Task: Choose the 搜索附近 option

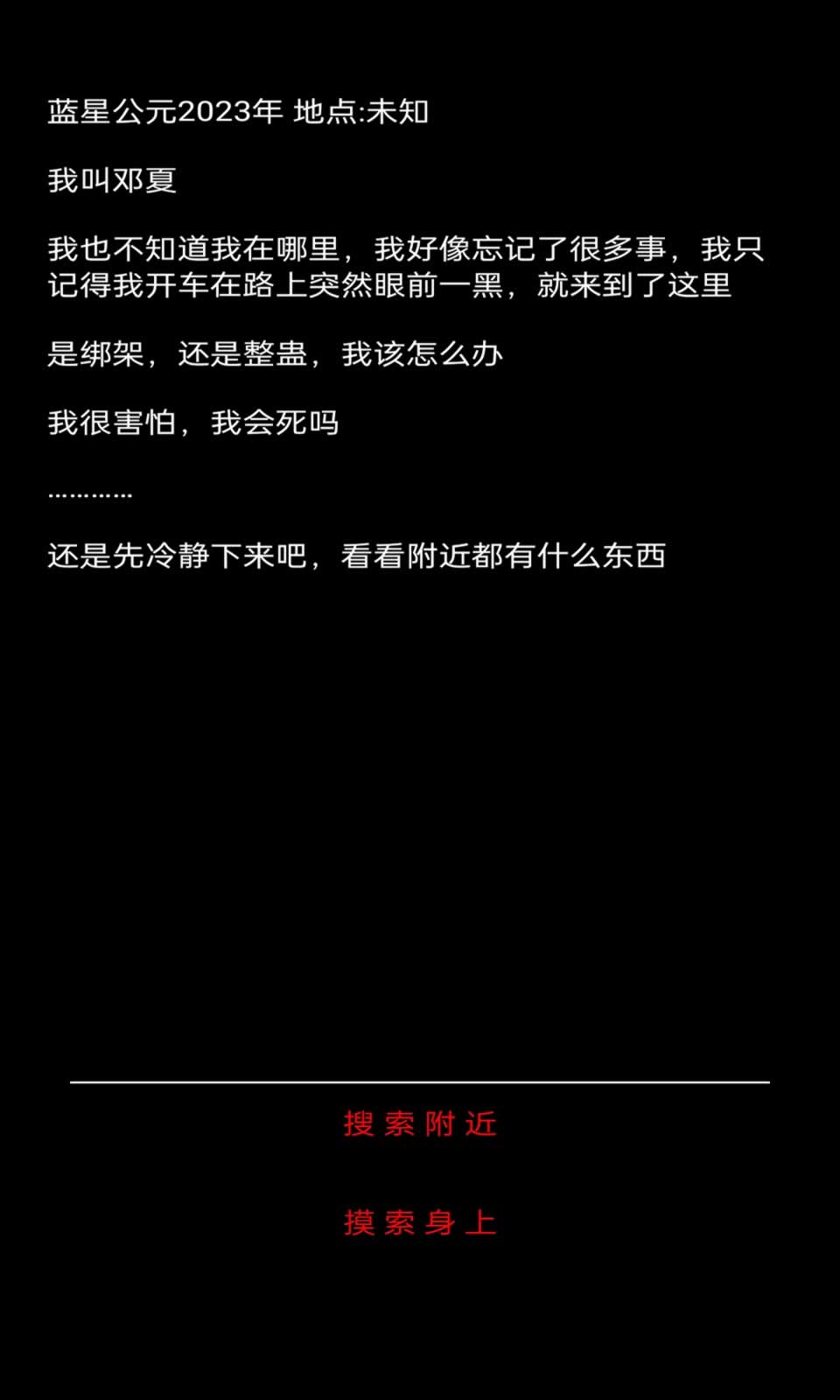Action: (x=420, y=1123)
